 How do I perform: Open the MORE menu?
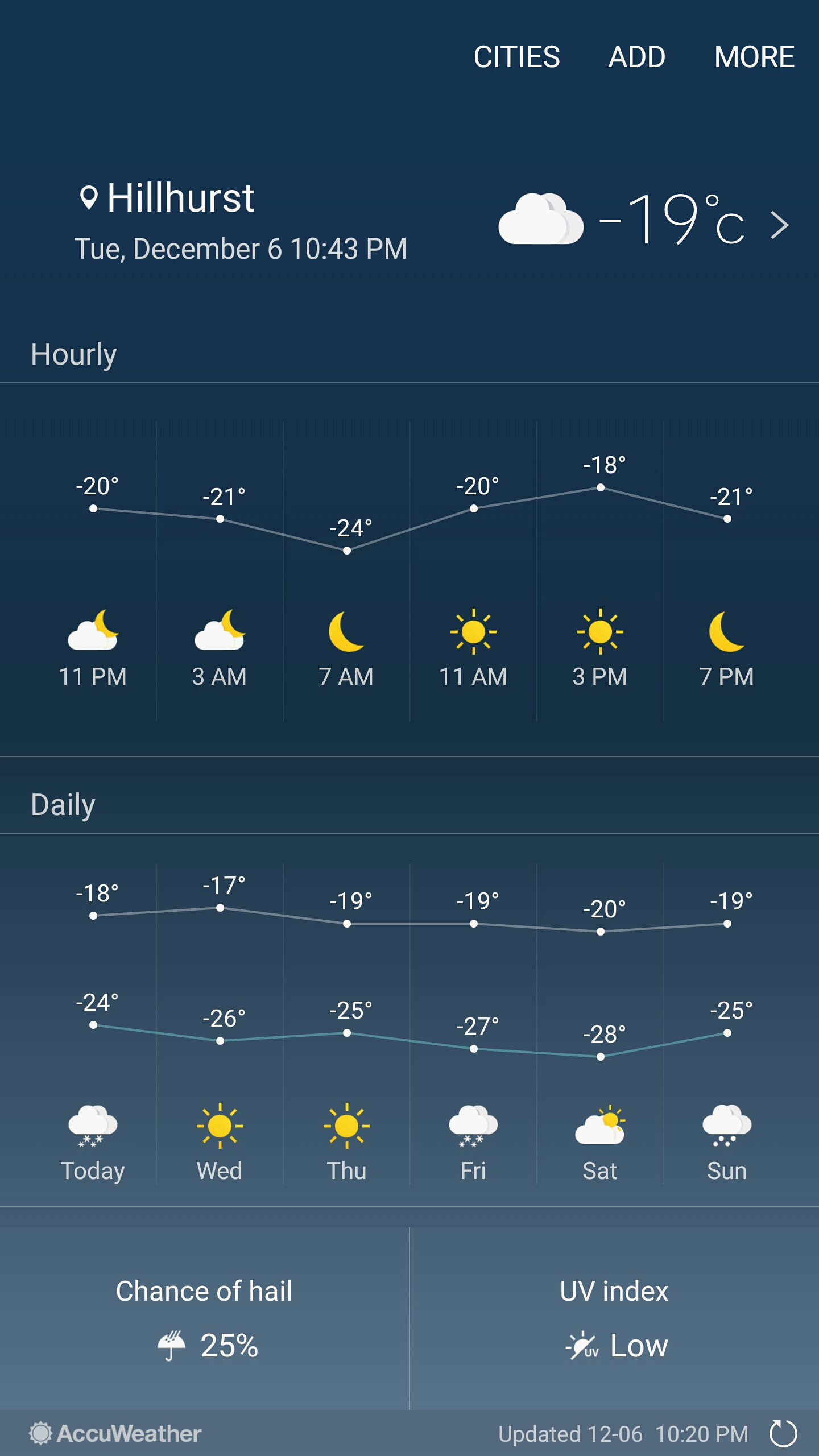[x=754, y=57]
